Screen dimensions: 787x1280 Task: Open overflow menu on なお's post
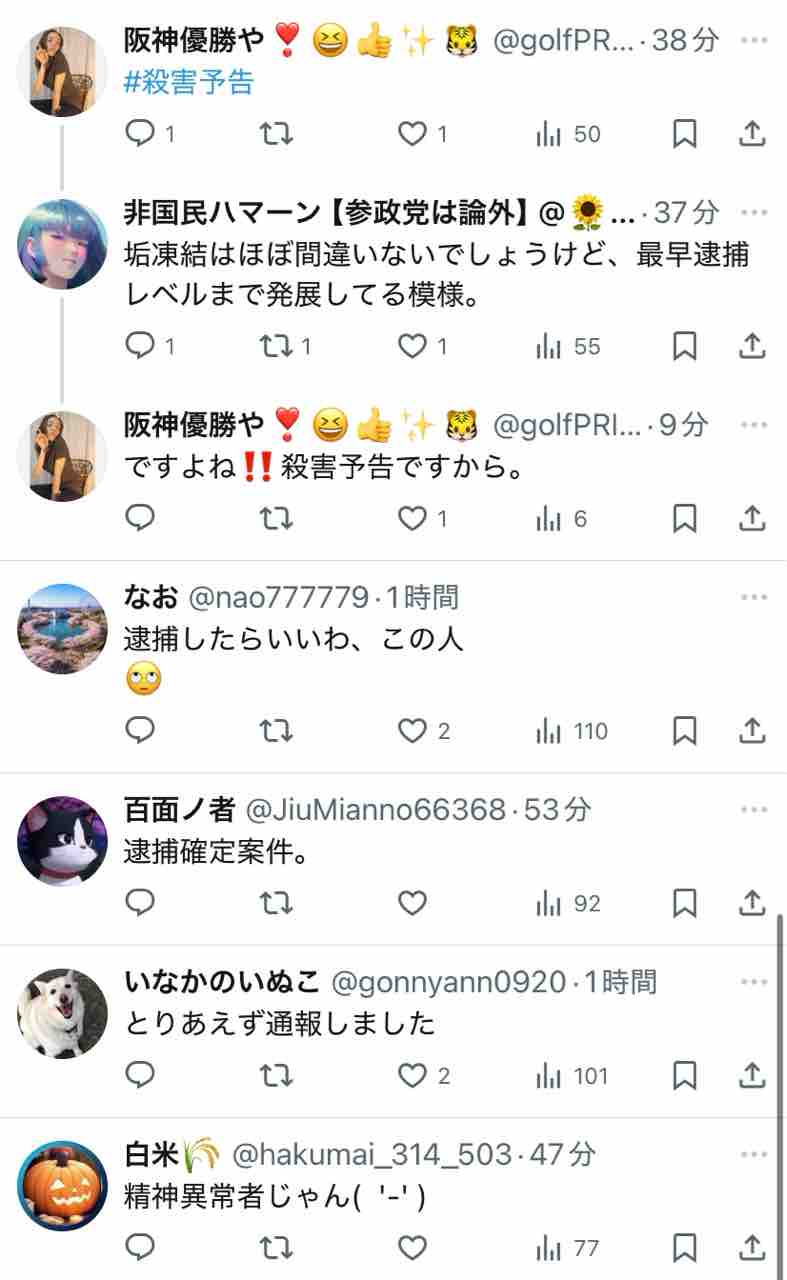[753, 598]
